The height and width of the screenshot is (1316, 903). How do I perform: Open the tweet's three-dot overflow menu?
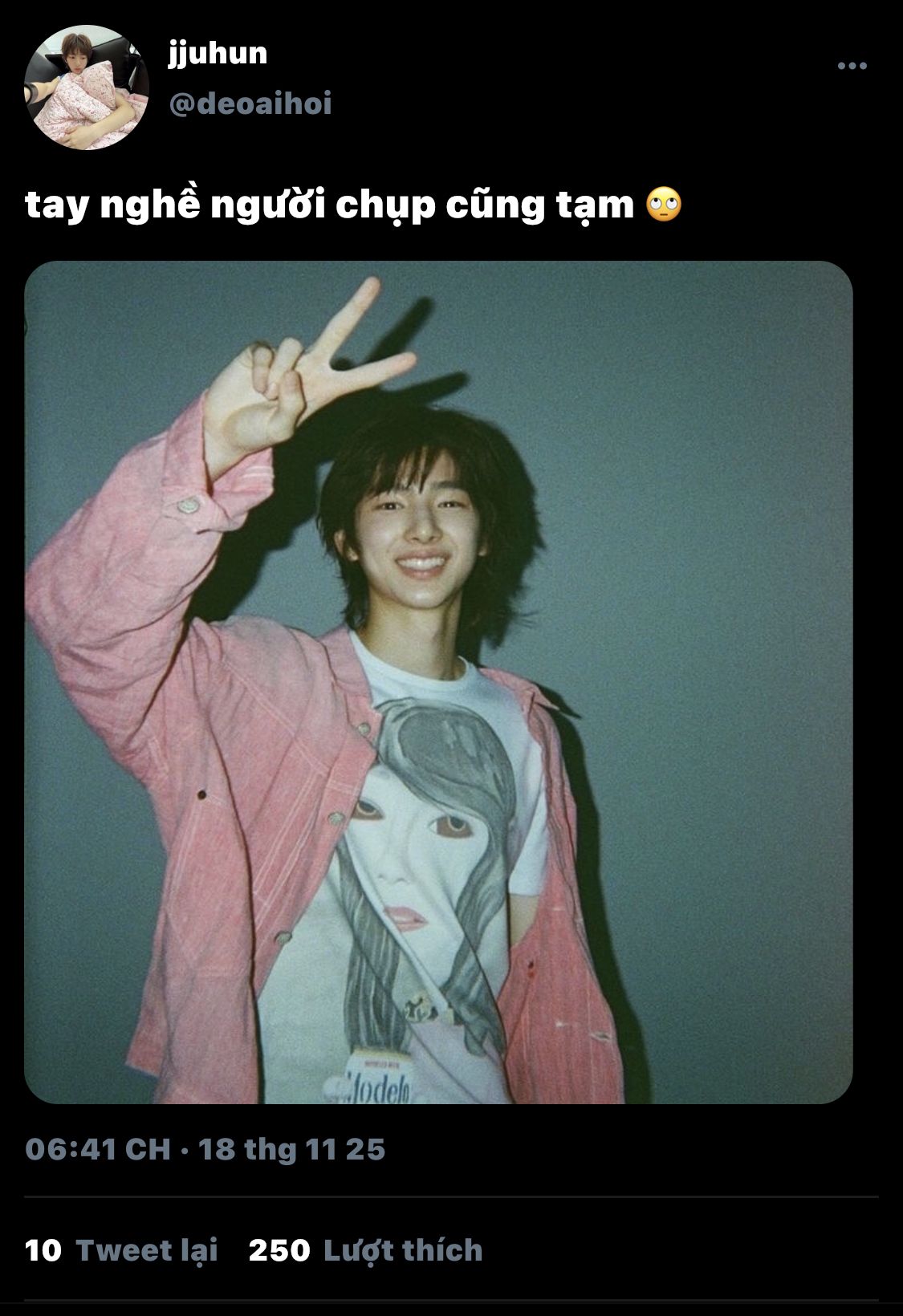tap(852, 66)
